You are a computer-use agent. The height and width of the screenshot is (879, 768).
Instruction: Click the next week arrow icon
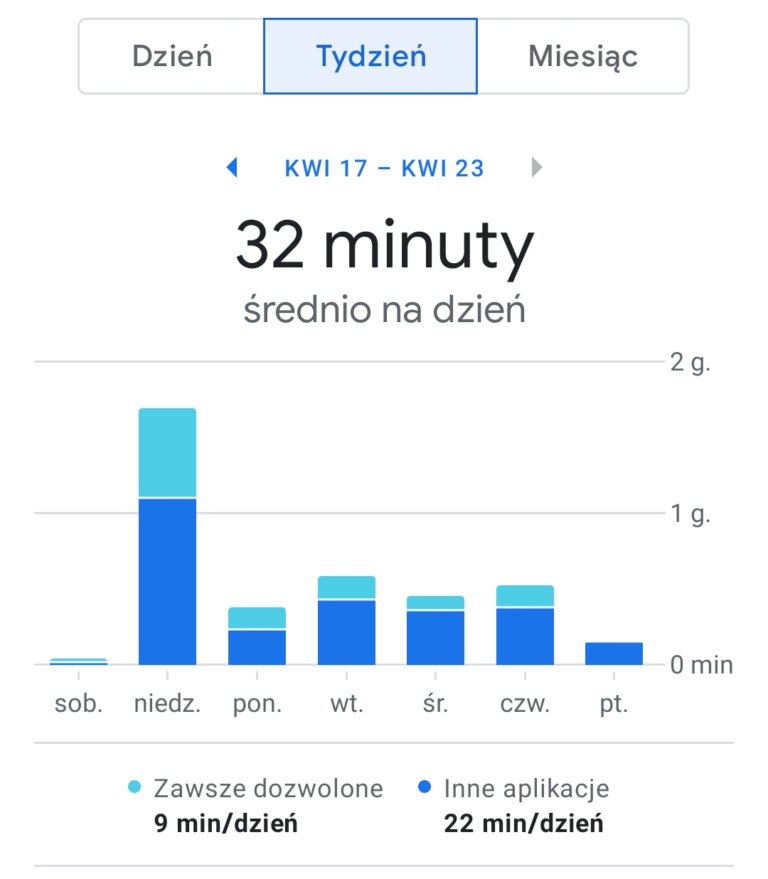coord(537,167)
